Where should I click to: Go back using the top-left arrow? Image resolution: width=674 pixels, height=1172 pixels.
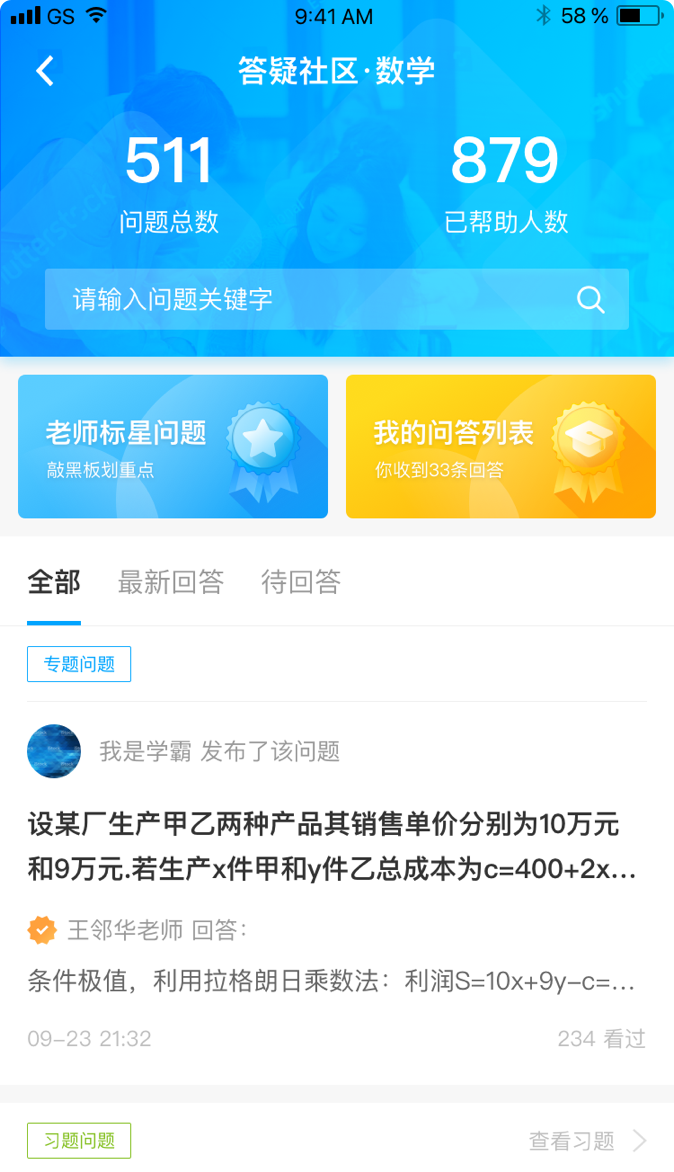(x=45, y=71)
